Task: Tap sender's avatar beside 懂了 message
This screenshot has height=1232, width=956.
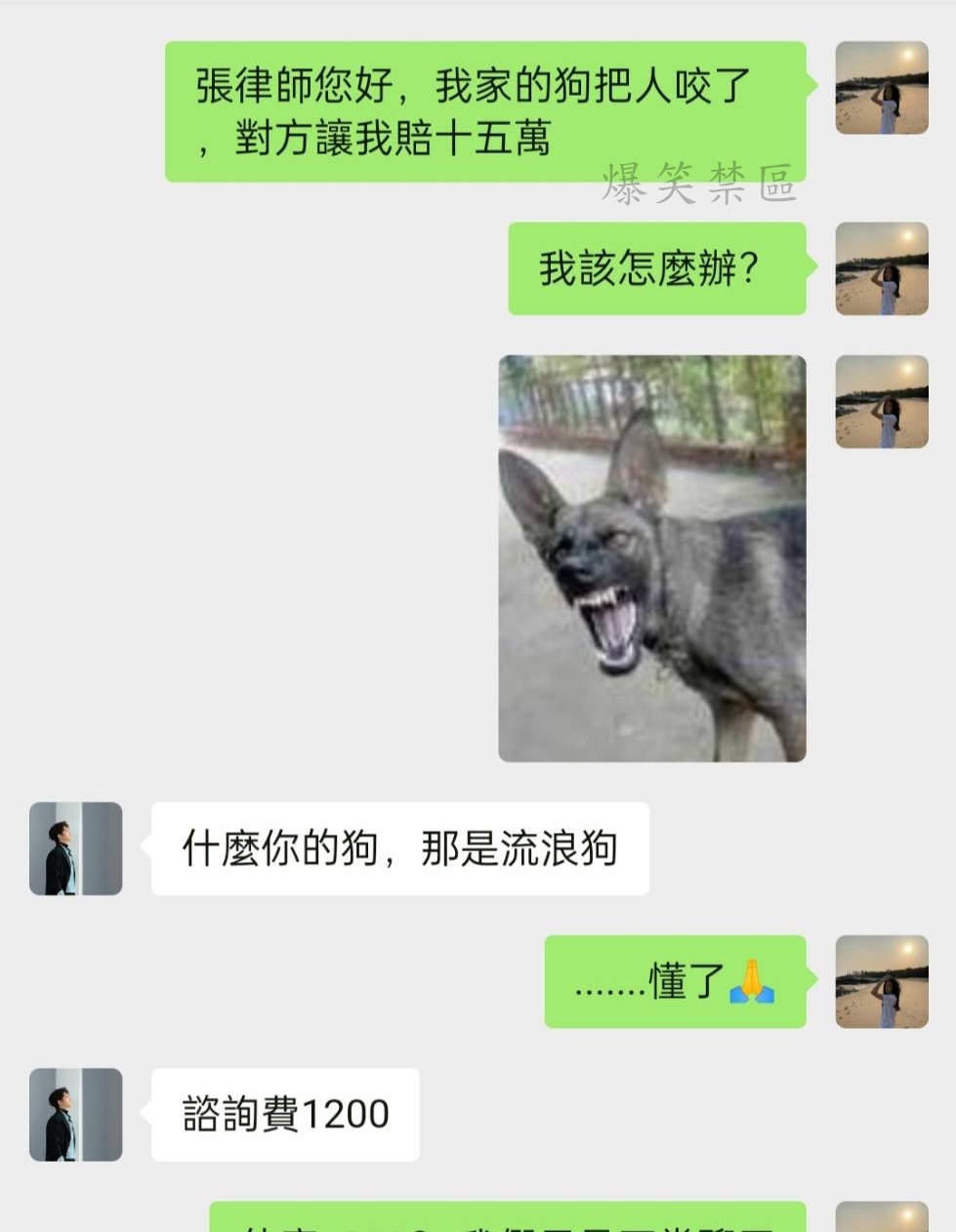Action: [882, 981]
